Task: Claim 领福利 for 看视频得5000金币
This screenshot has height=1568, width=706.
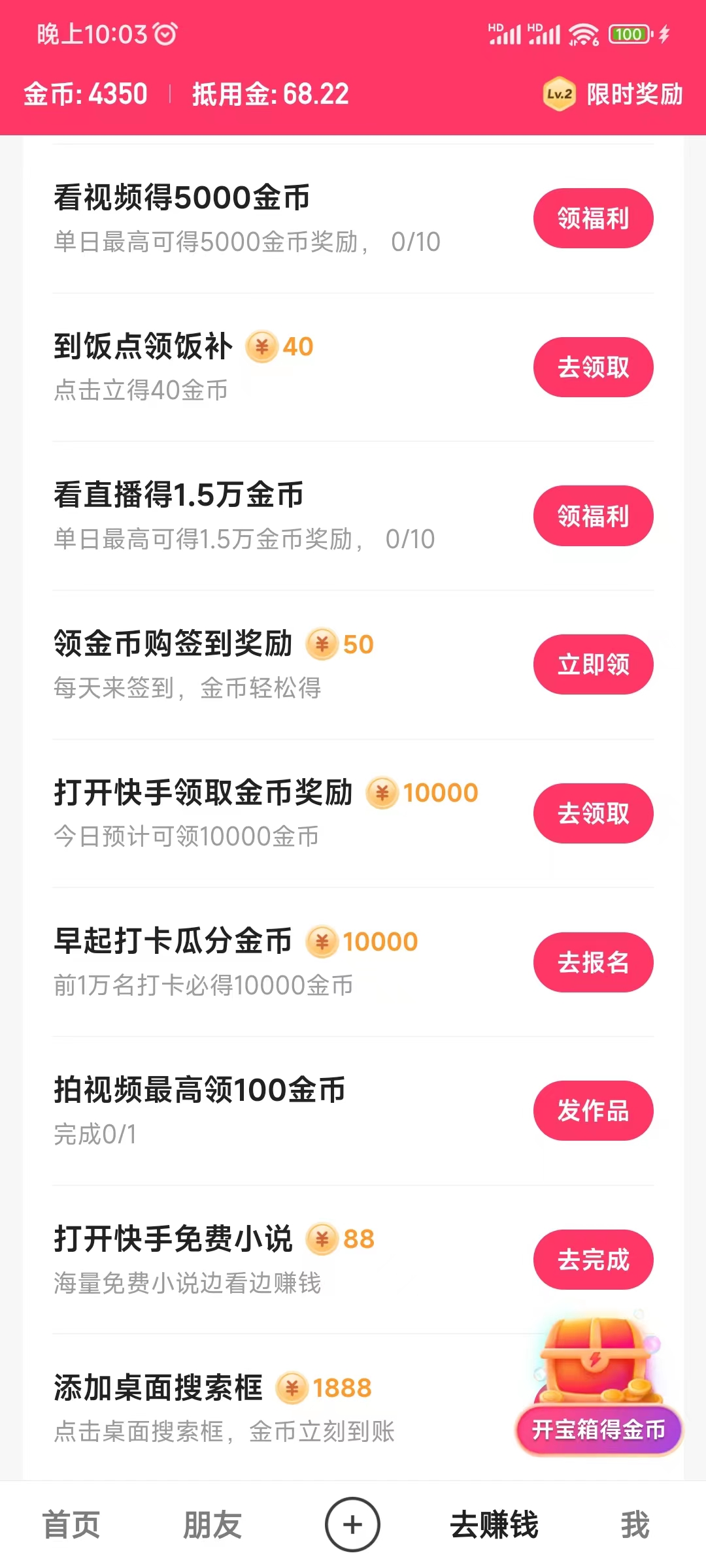Action: pos(592,218)
